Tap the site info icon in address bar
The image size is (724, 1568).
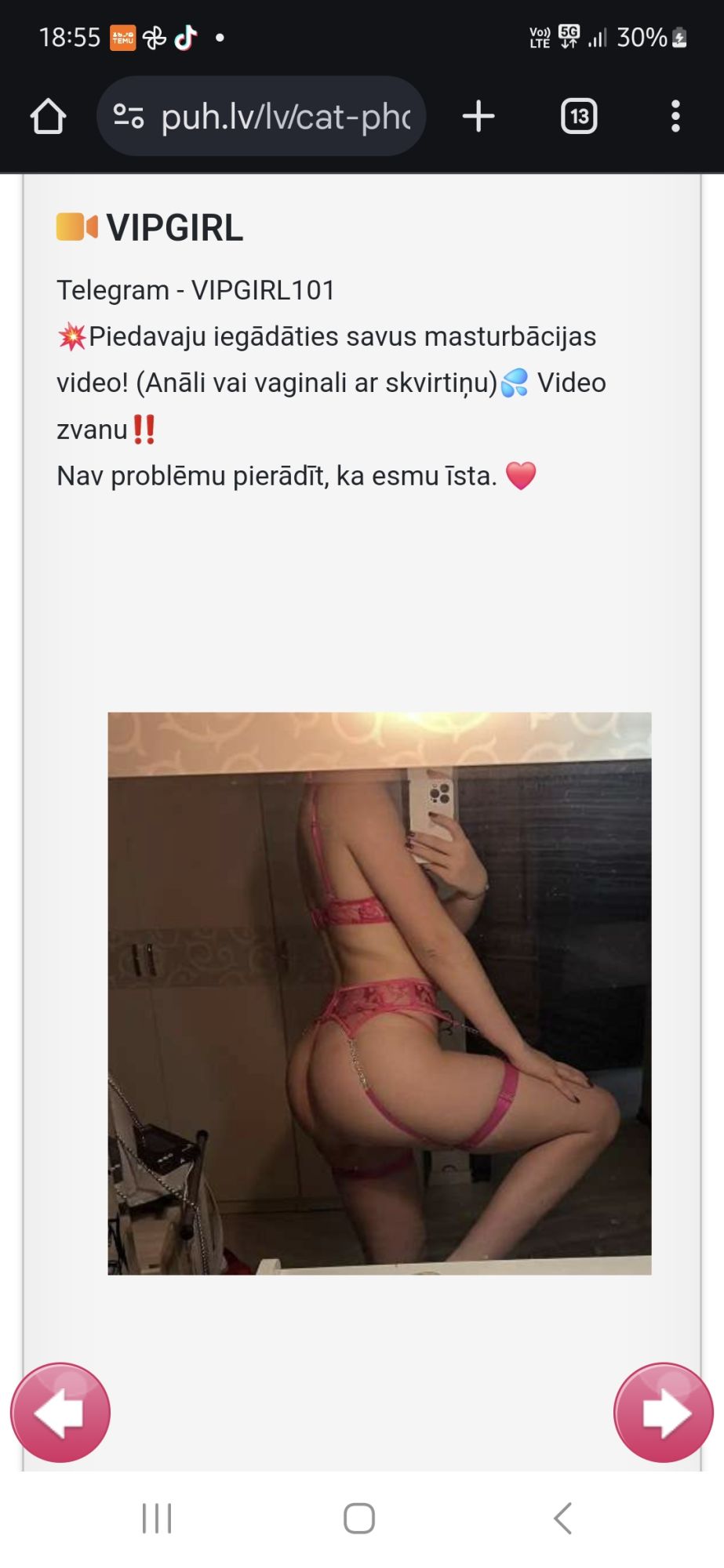[129, 117]
